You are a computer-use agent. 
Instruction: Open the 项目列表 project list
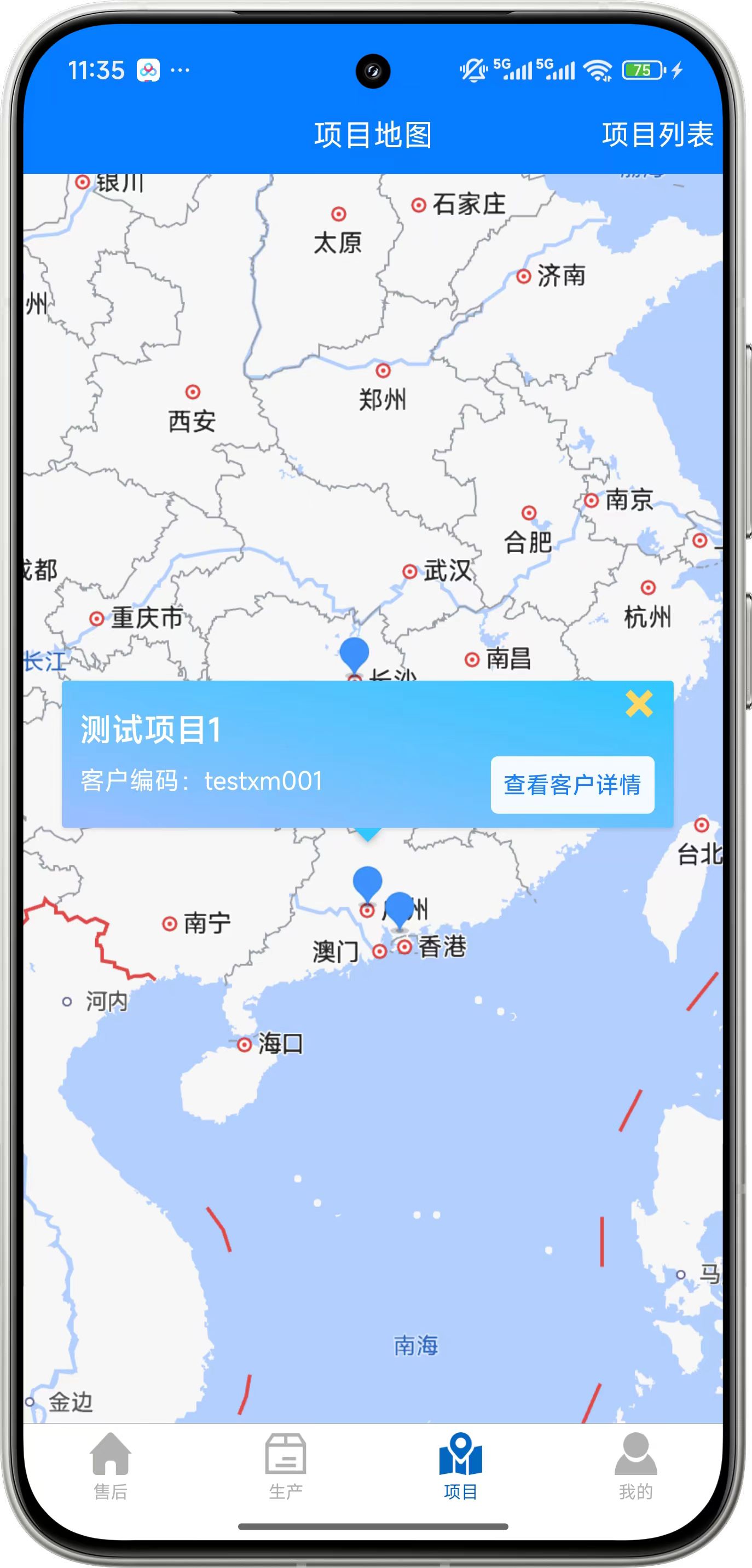[x=658, y=135]
